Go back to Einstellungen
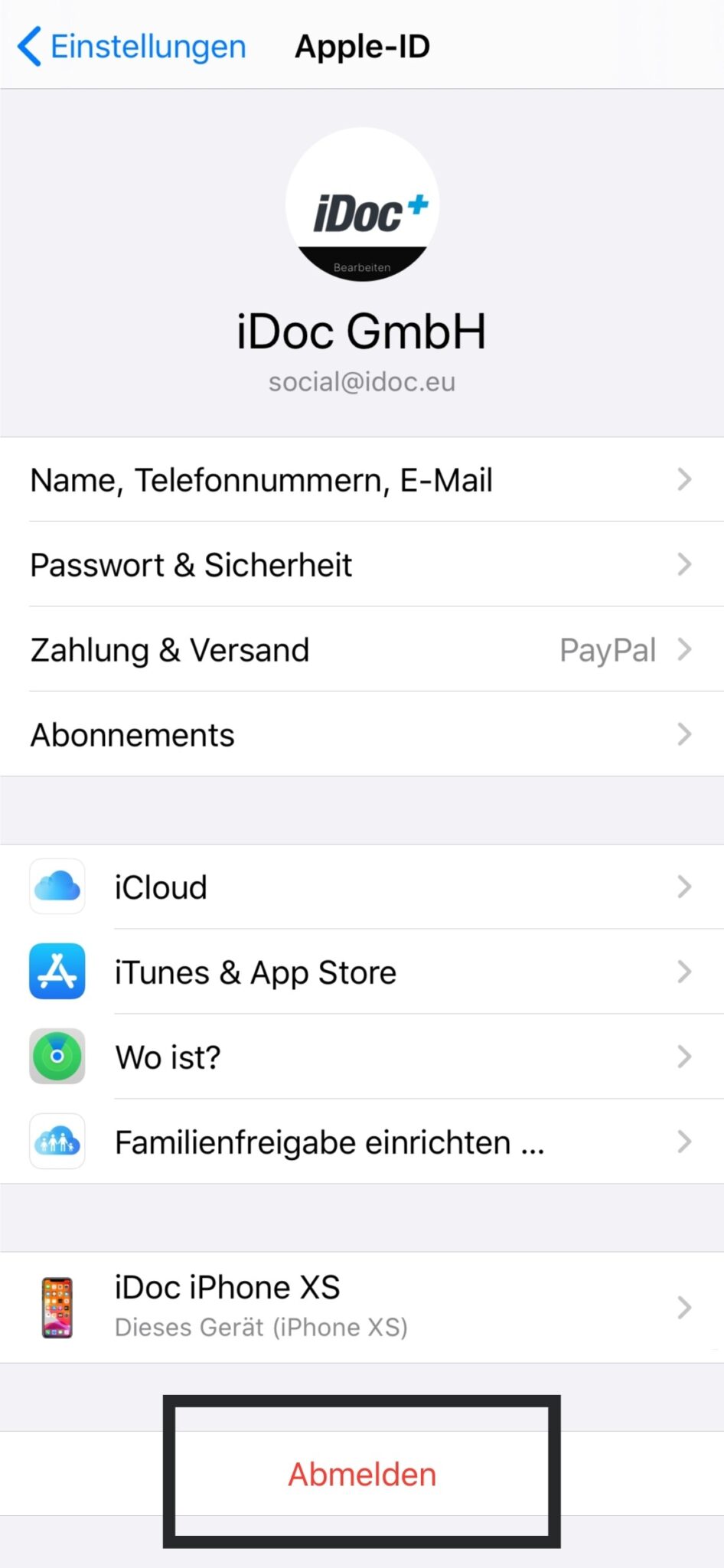 (132, 47)
